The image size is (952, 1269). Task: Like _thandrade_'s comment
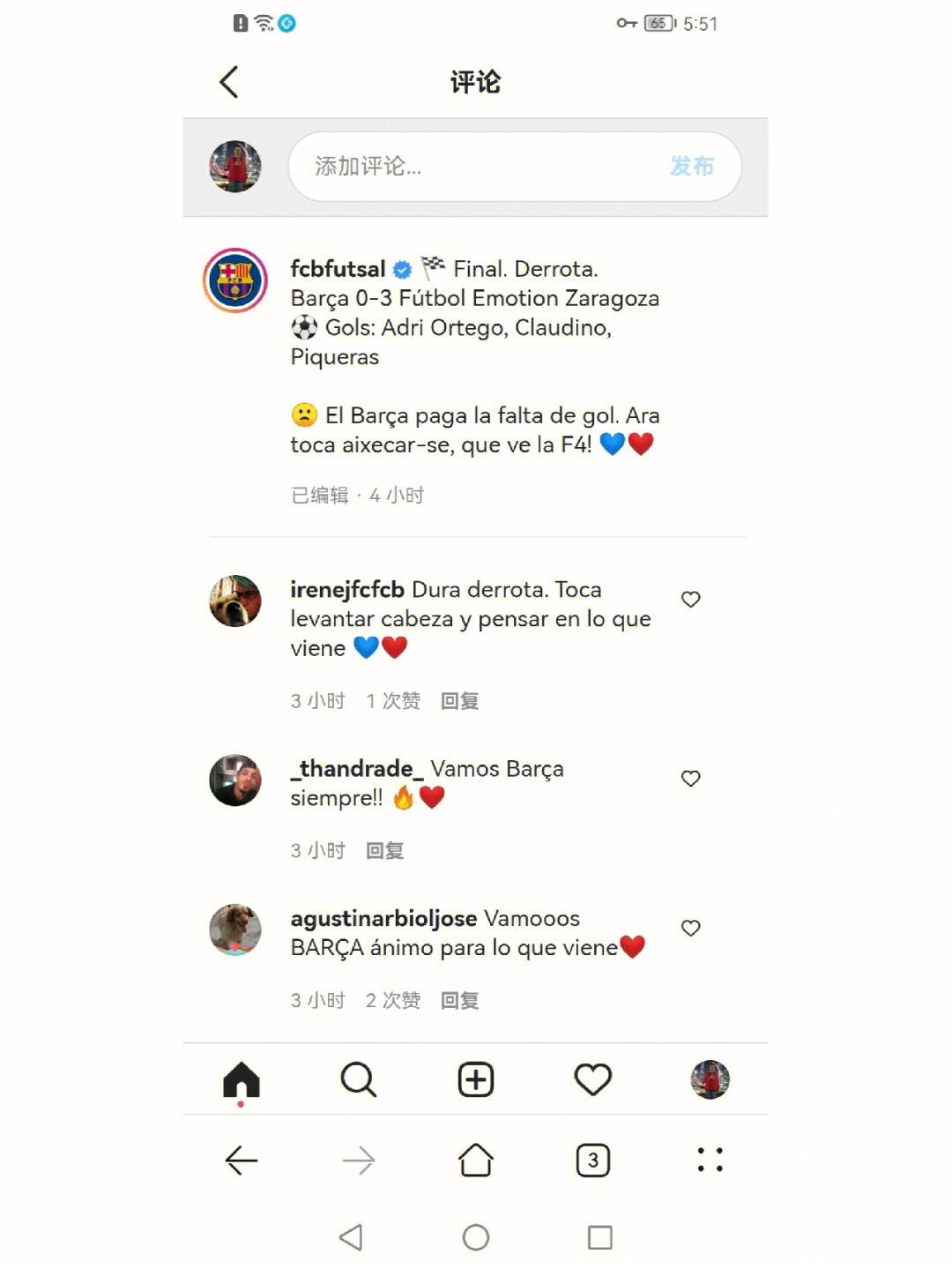pyautogui.click(x=690, y=779)
